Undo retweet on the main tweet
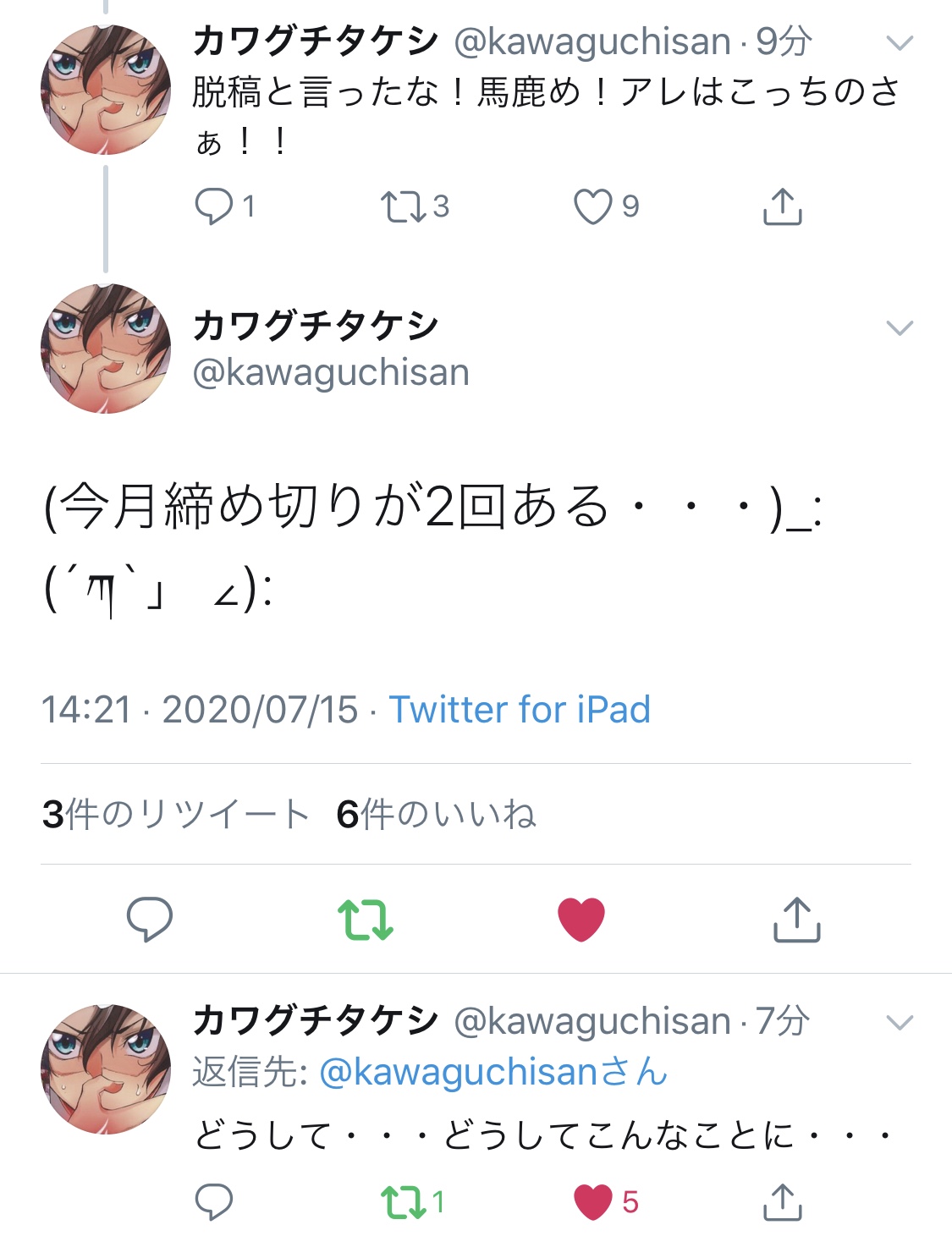Screen dimensions: 952x1247 click(x=366, y=919)
